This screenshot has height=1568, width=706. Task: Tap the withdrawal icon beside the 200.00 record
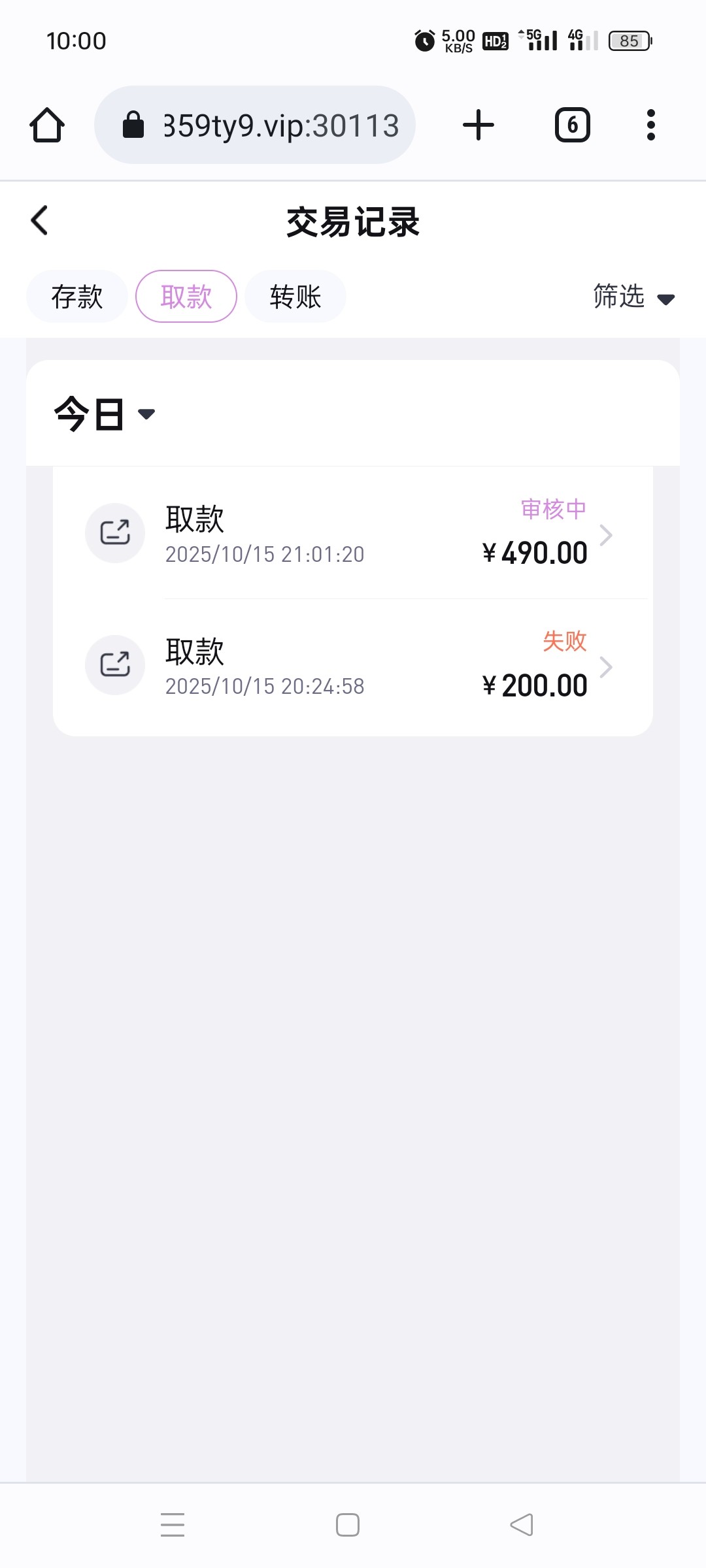pos(115,665)
